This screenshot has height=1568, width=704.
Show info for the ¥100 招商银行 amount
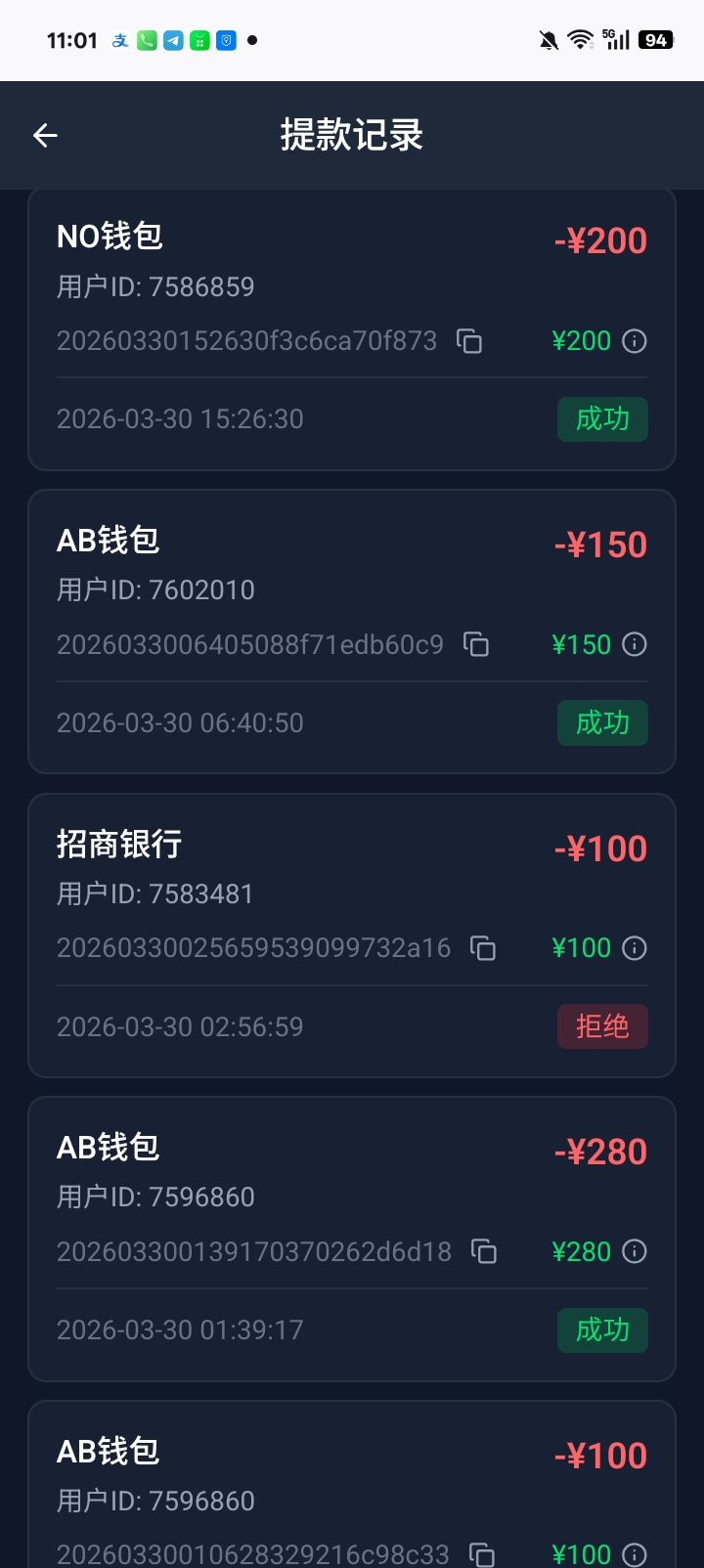pyautogui.click(x=635, y=948)
